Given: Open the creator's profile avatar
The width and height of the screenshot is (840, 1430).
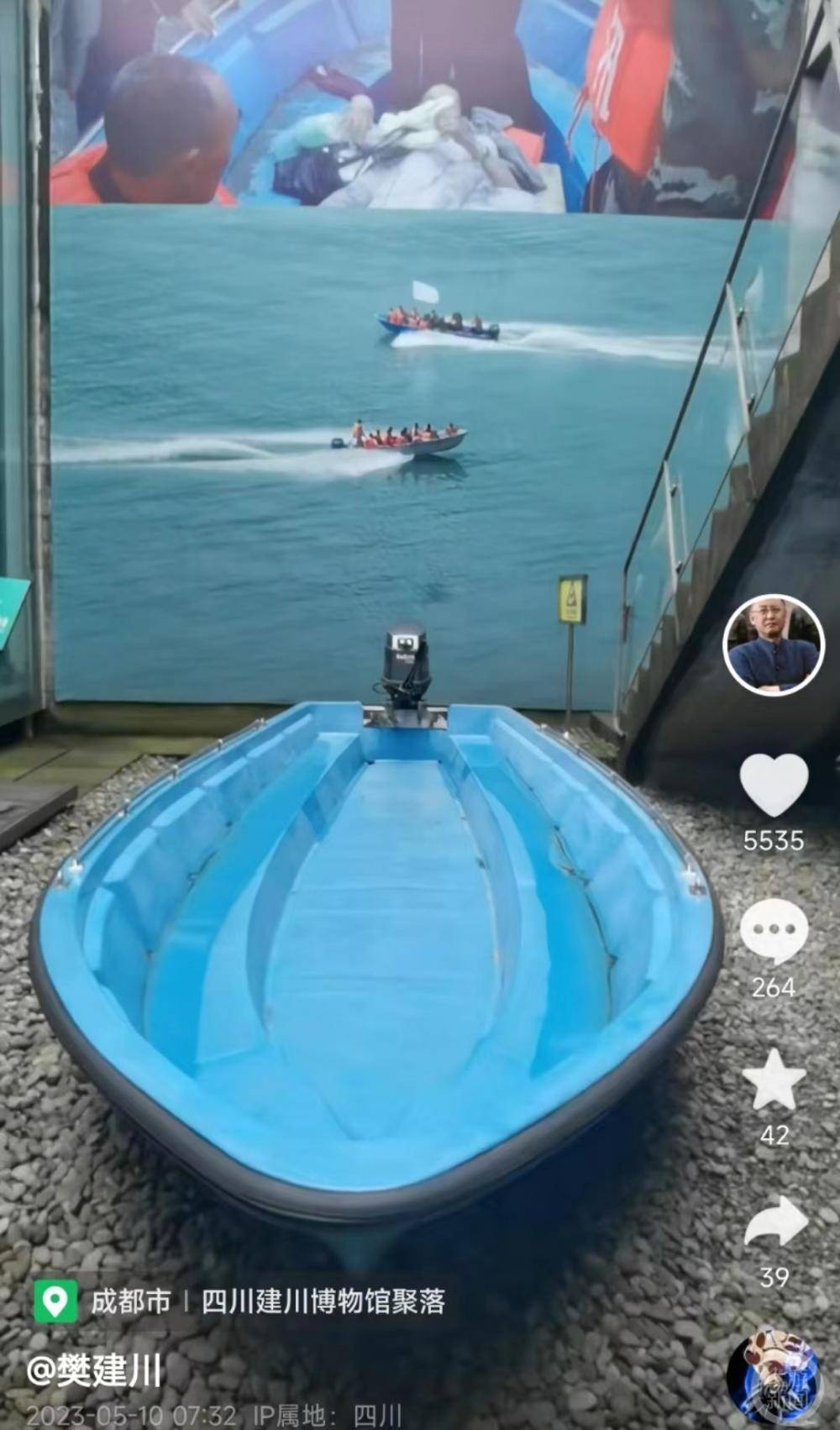Looking at the screenshot, I should point(774,645).
